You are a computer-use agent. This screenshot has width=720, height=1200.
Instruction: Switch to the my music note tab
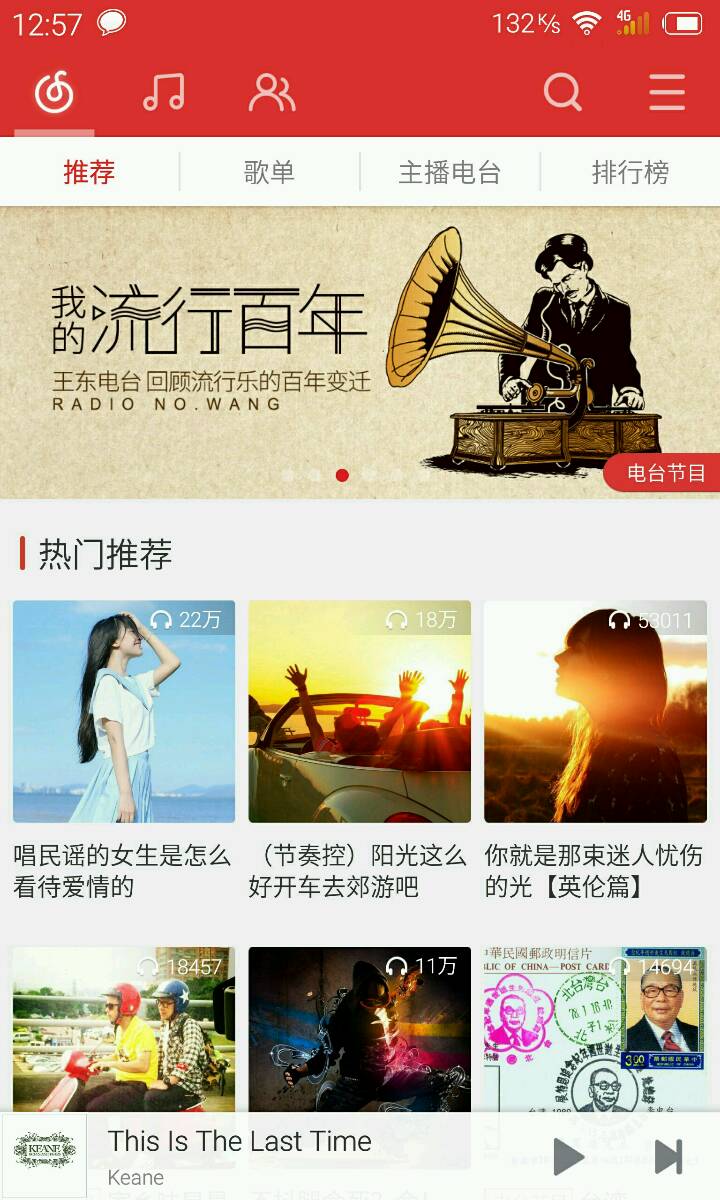[163, 93]
